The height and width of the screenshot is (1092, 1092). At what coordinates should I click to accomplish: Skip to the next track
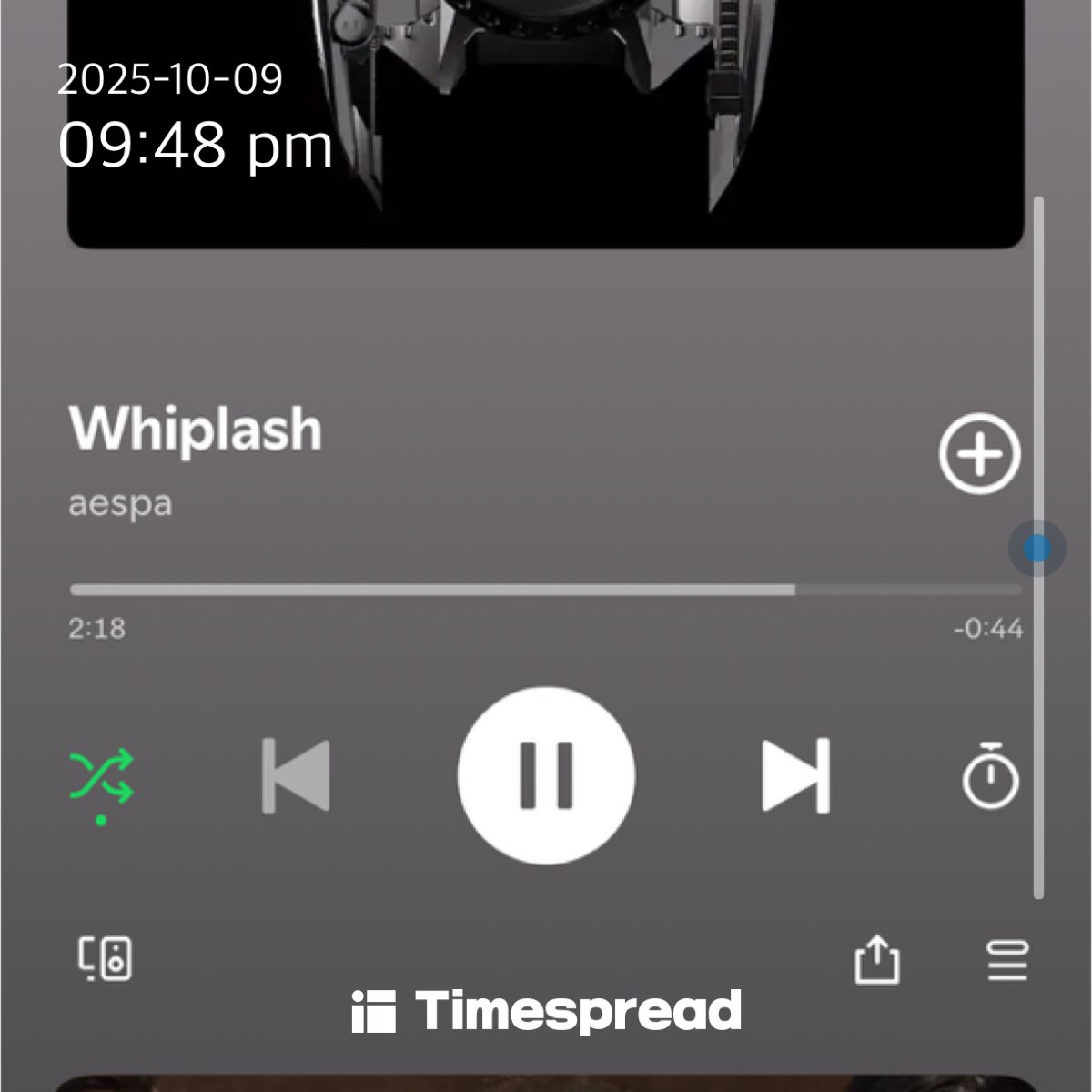point(795,775)
